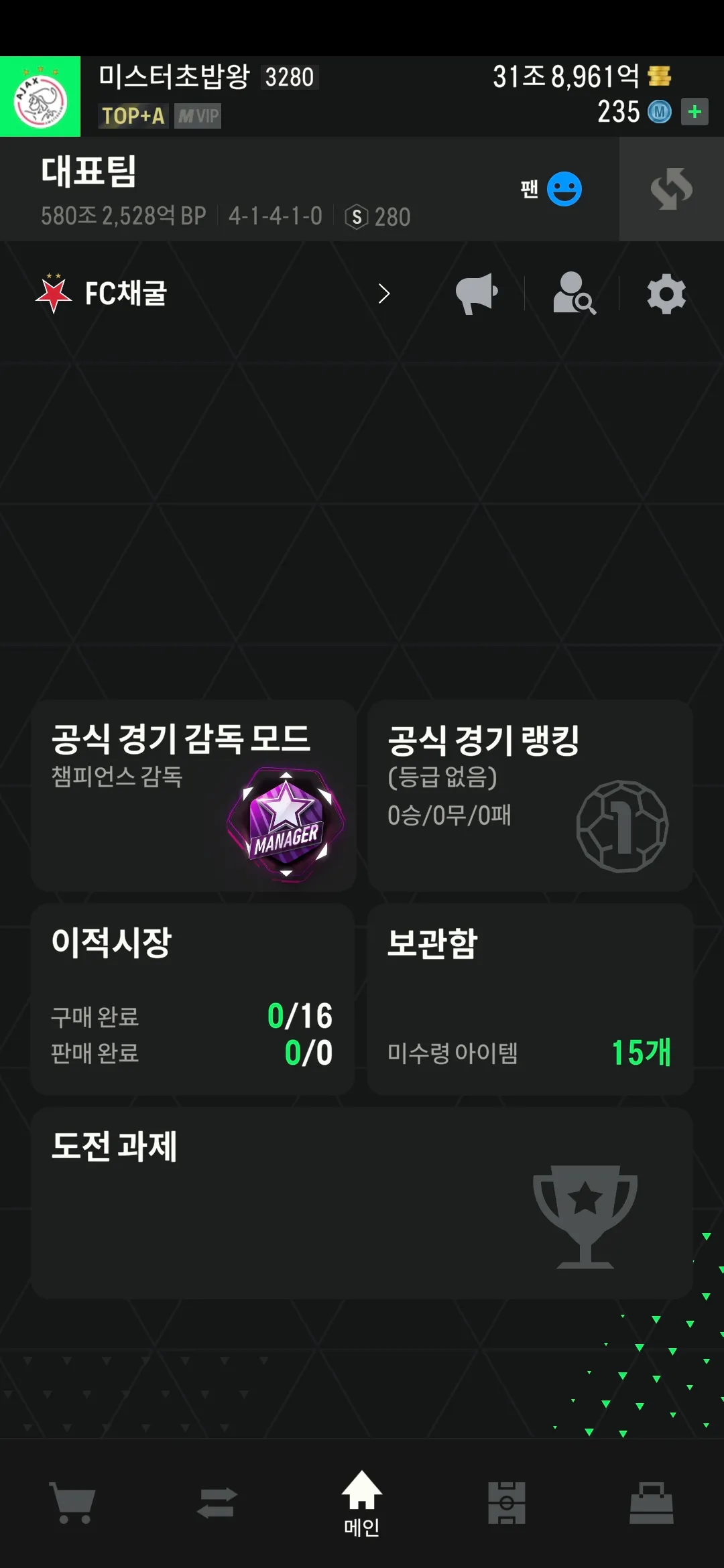Switch to the squad pitch tab

pyautogui.click(x=507, y=1503)
